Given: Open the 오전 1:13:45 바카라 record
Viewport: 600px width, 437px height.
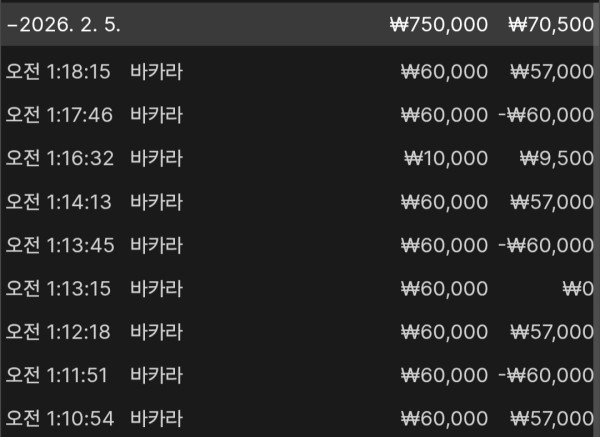Looking at the screenshot, I should [x=300, y=244].
